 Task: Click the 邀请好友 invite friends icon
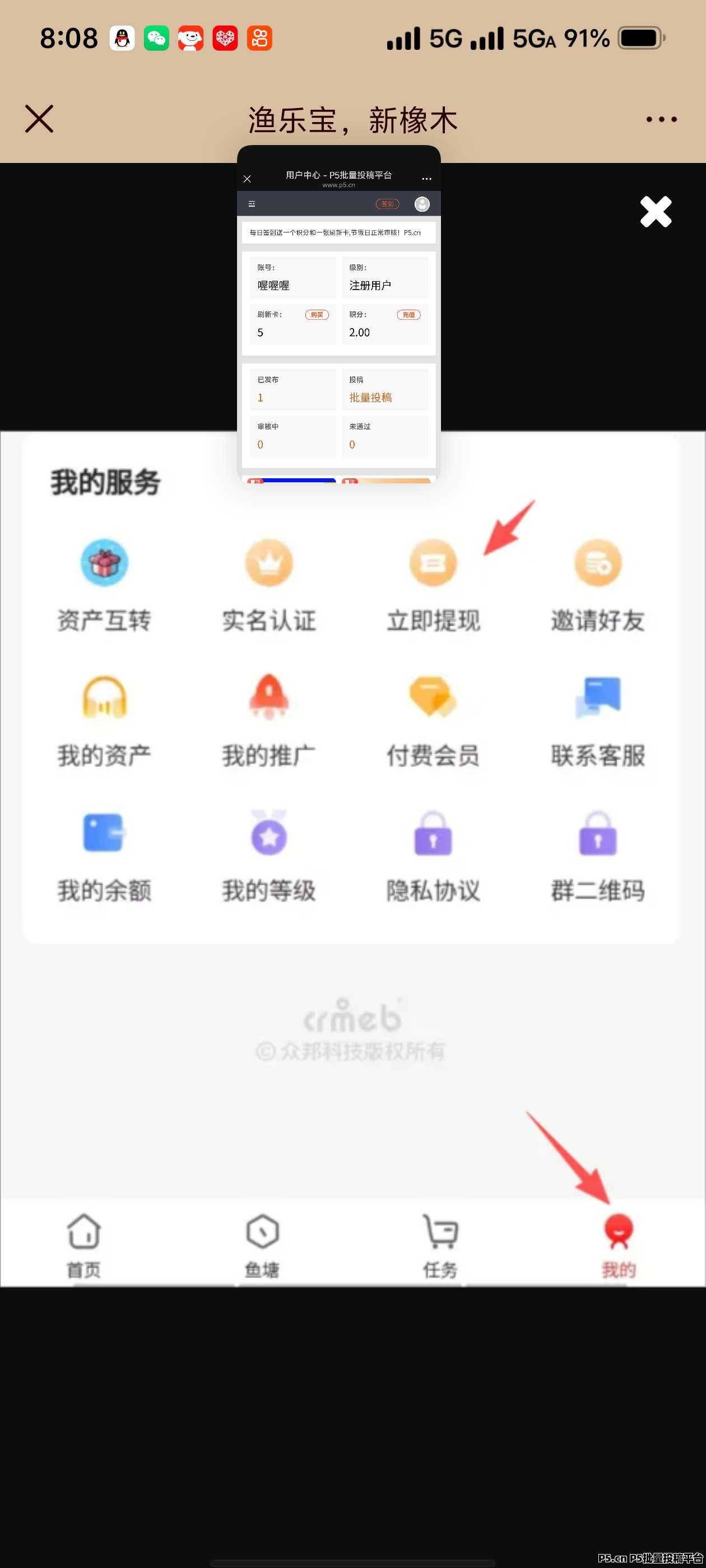tap(597, 563)
